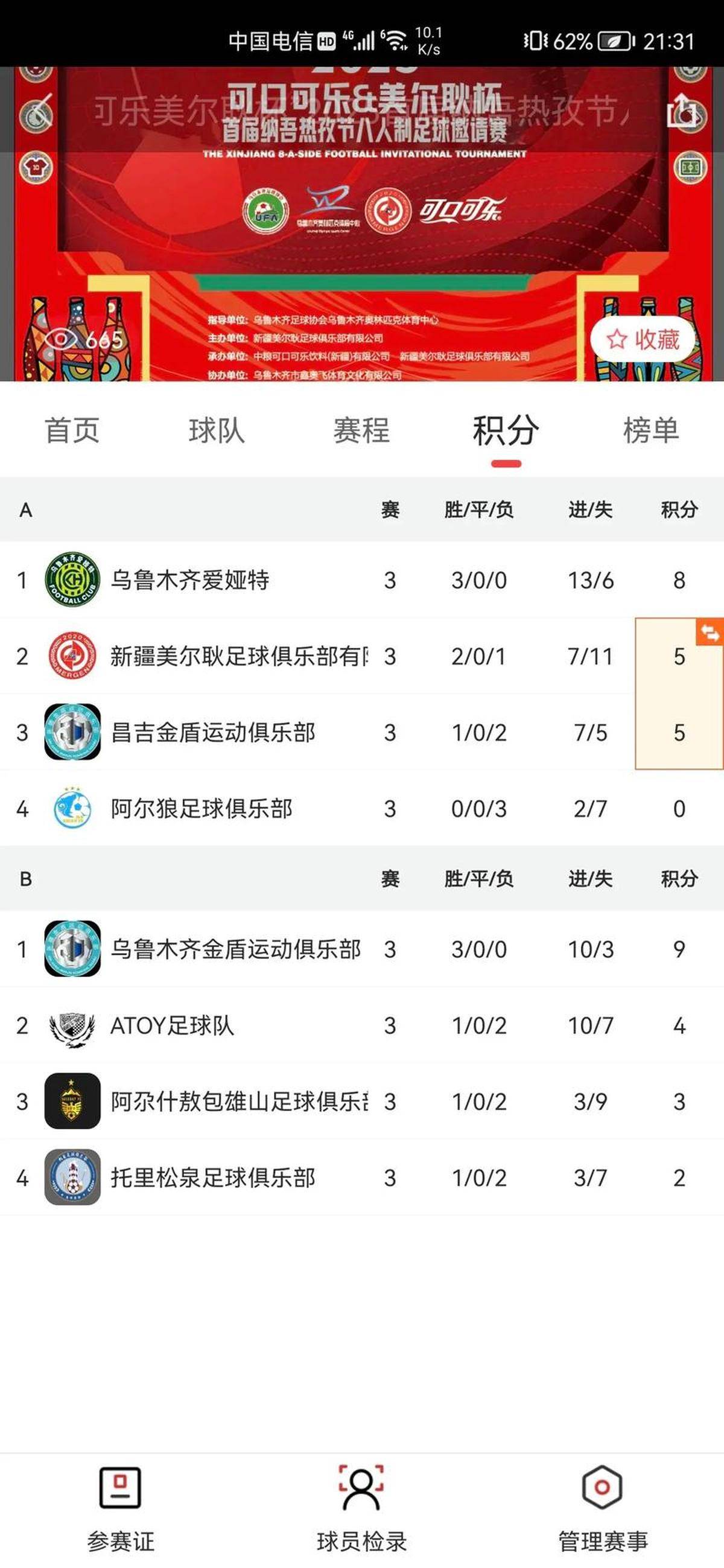The image size is (724, 1568).
Task: Open team 乌鲁木齐爱娅特 in group A
Action: [x=190, y=580]
